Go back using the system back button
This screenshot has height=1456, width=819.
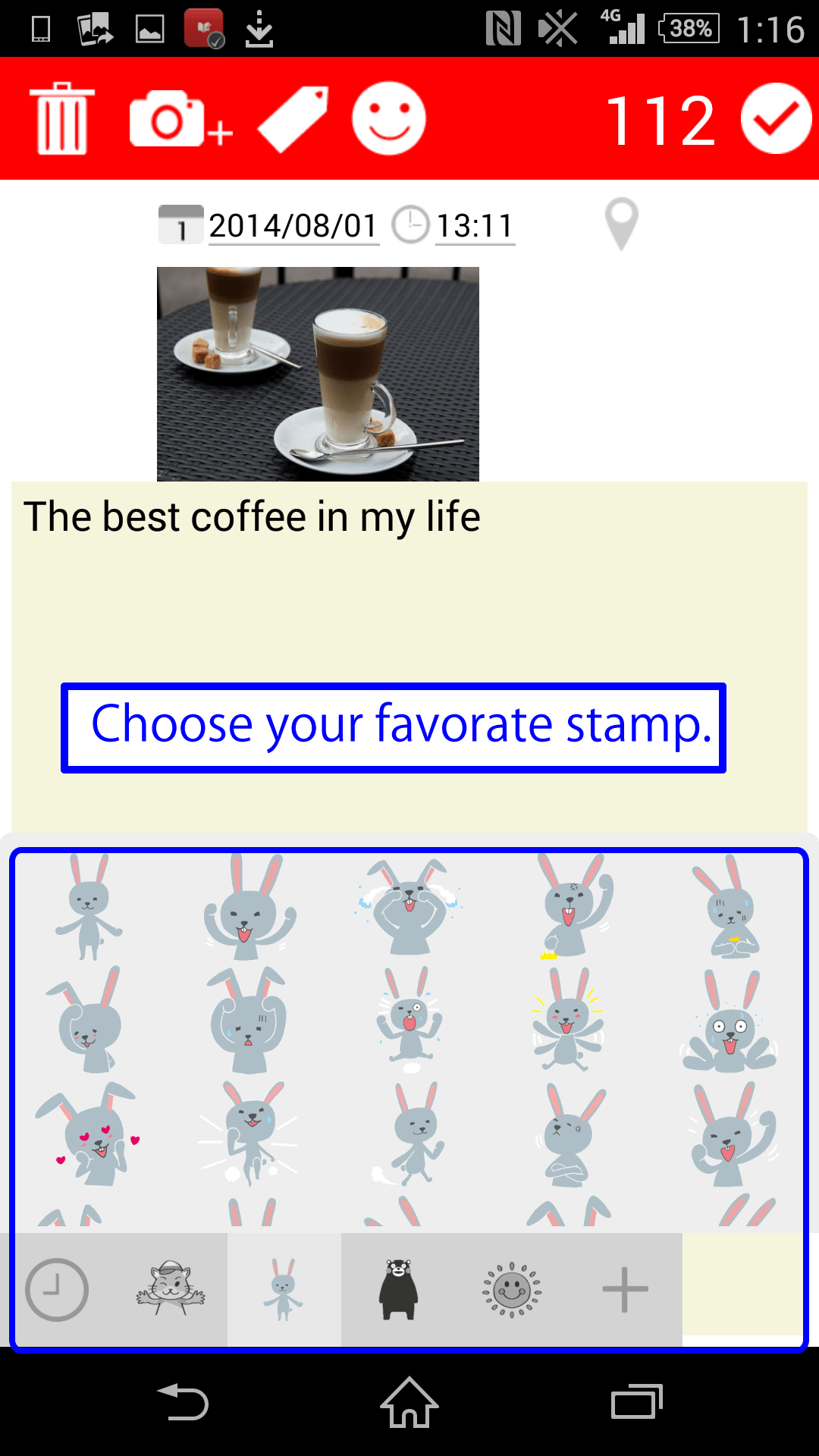183,1402
